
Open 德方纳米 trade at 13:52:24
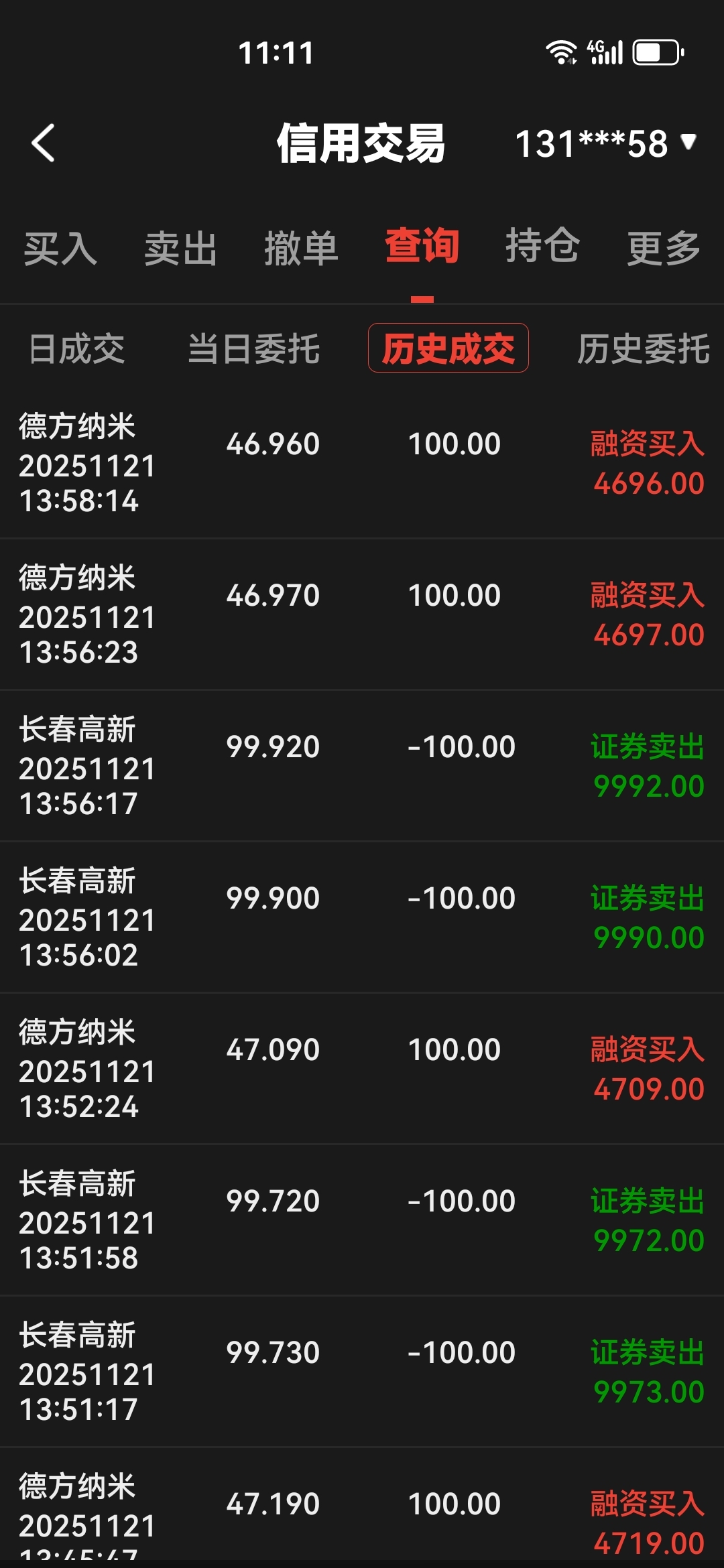coord(362,1069)
